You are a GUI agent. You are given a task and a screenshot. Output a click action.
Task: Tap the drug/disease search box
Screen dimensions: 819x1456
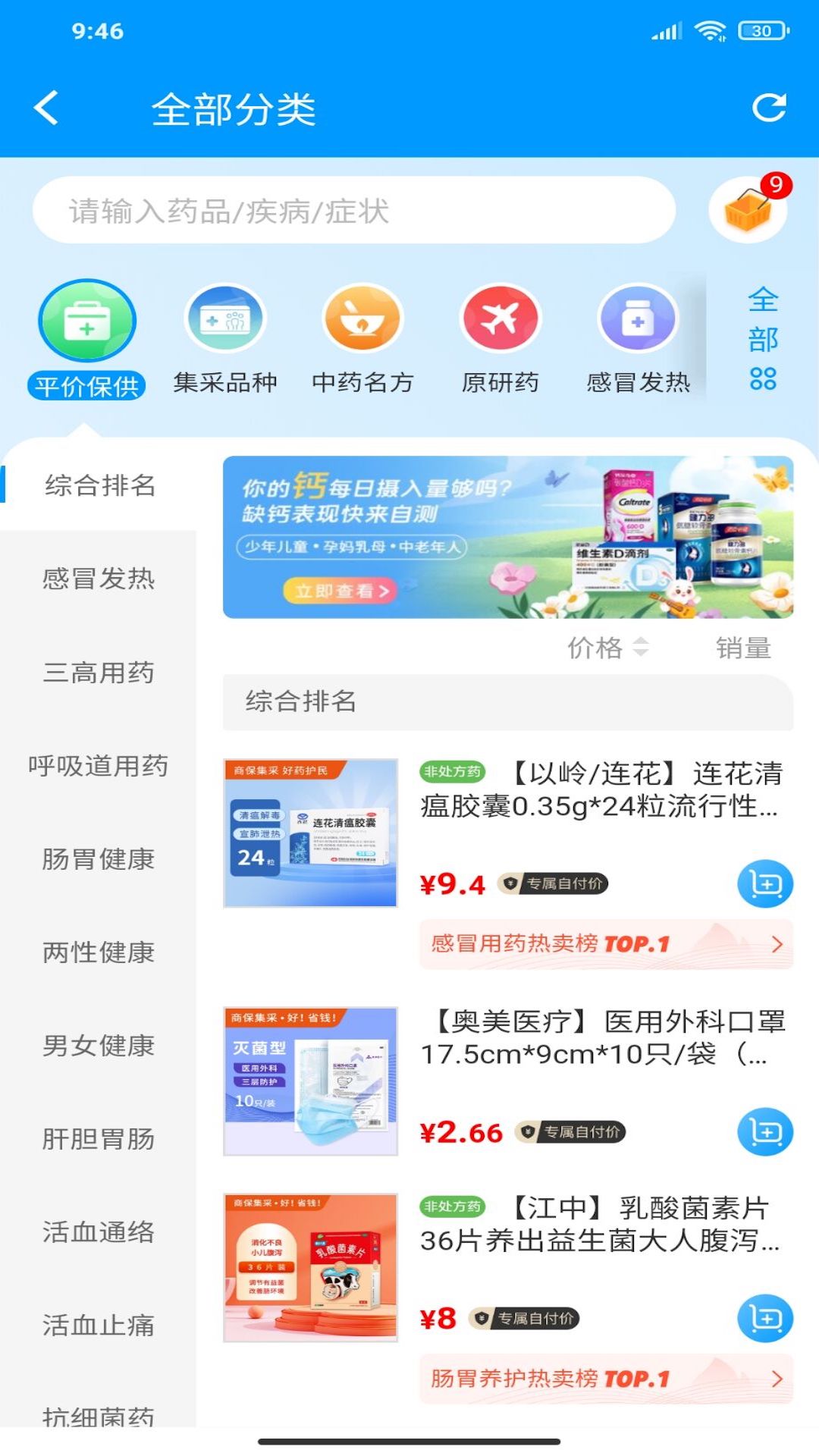(x=353, y=211)
